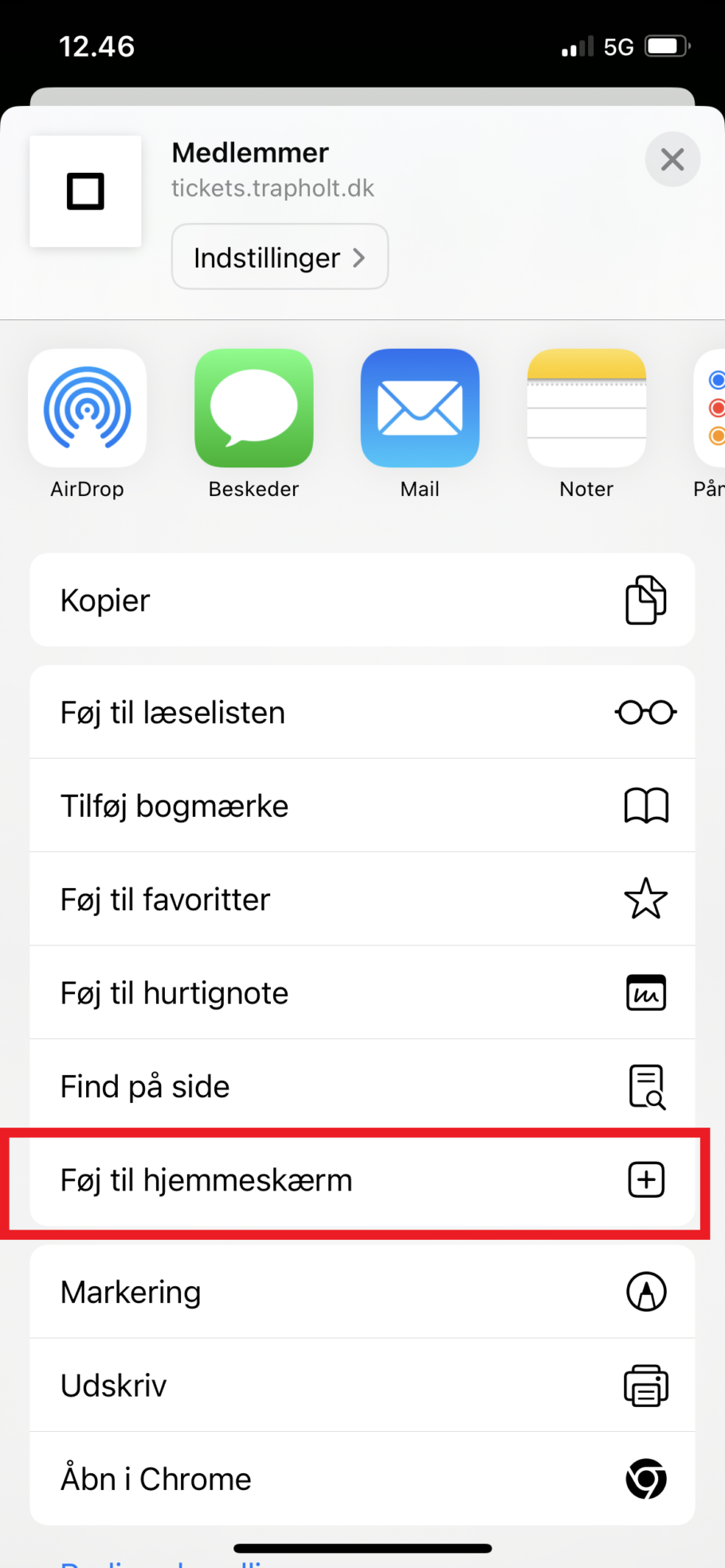Close the share sheet
This screenshot has width=725, height=1568.
tap(672, 159)
